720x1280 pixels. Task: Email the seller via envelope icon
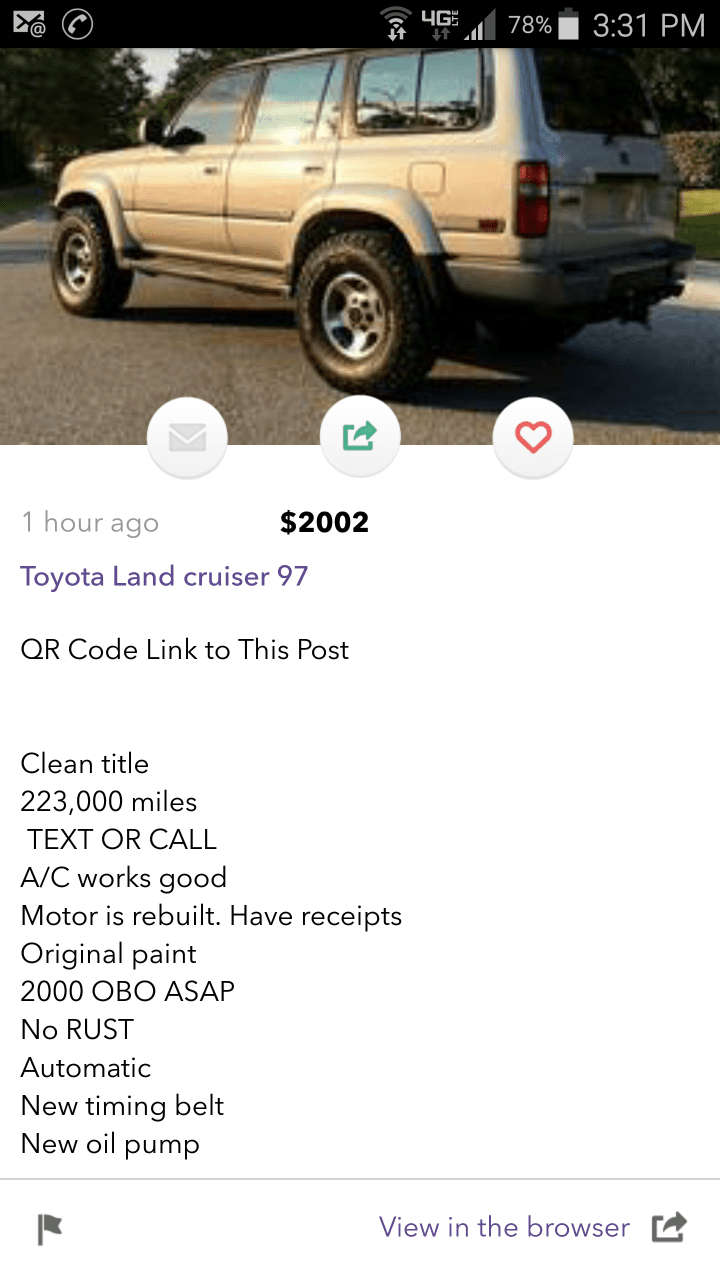[x=187, y=438]
